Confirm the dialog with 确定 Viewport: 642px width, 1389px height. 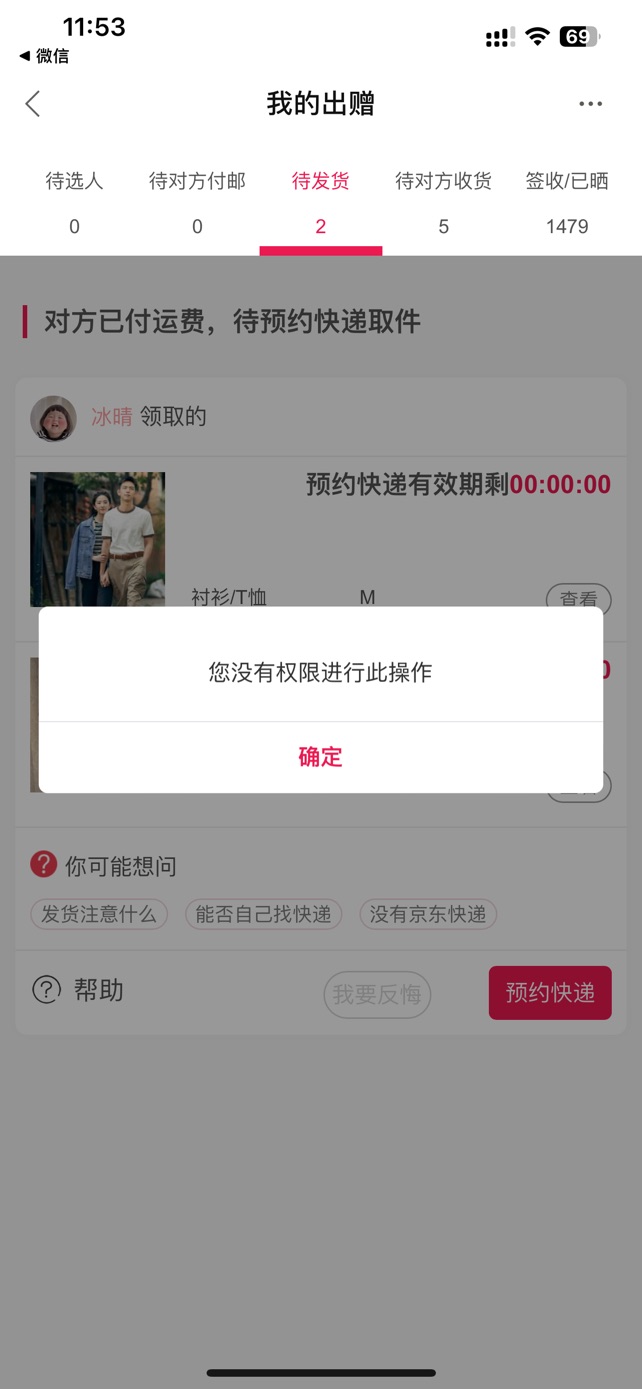[x=320, y=757]
